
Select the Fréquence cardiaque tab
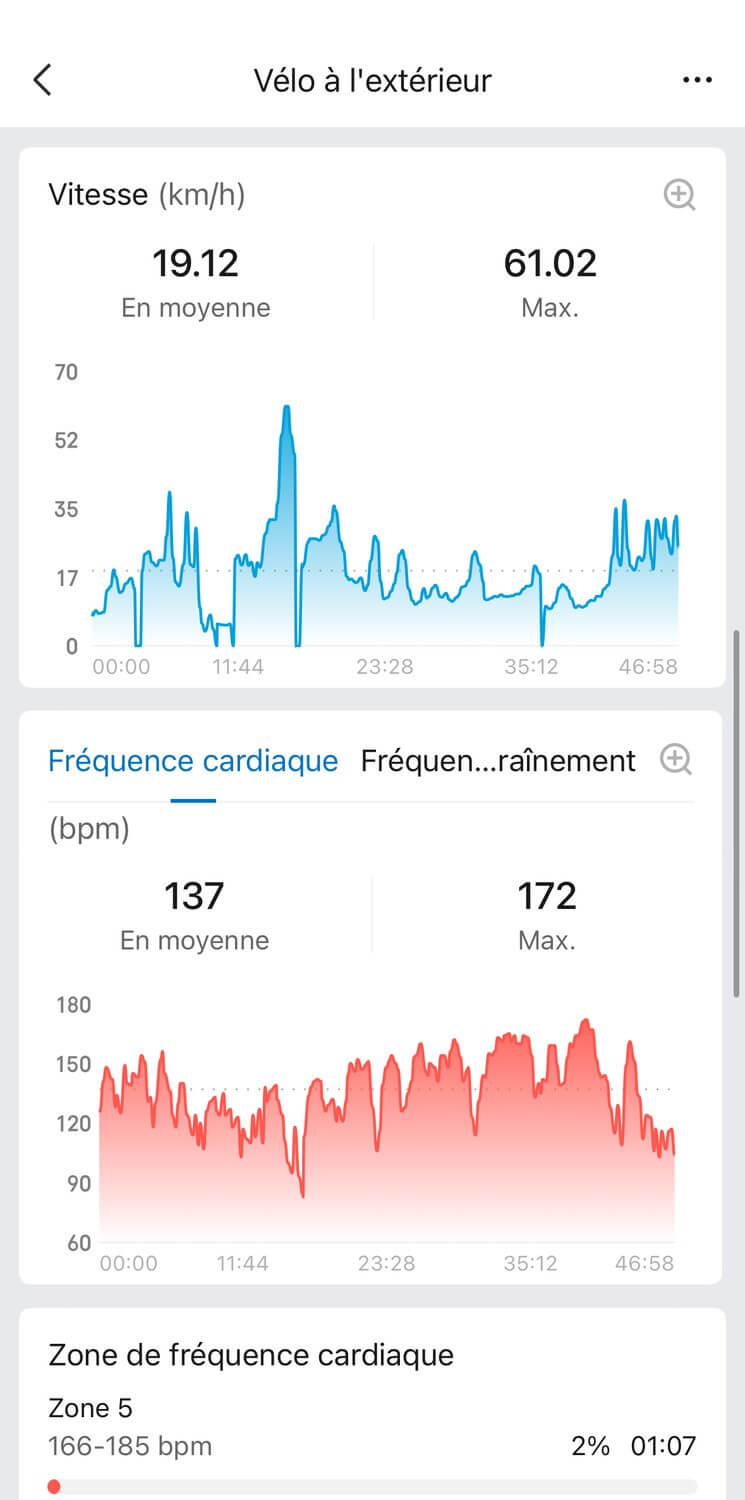(193, 761)
